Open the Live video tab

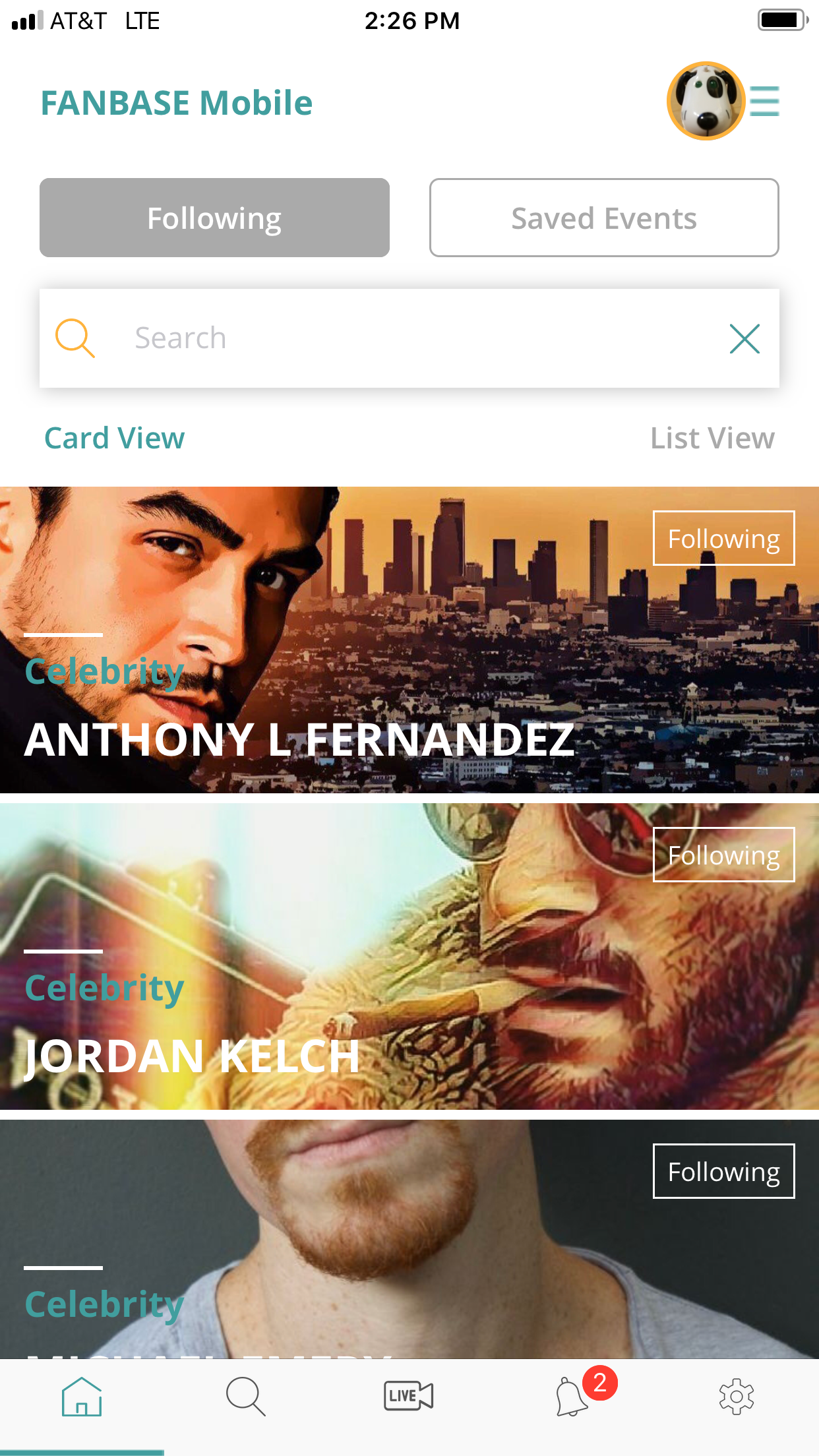point(409,1396)
